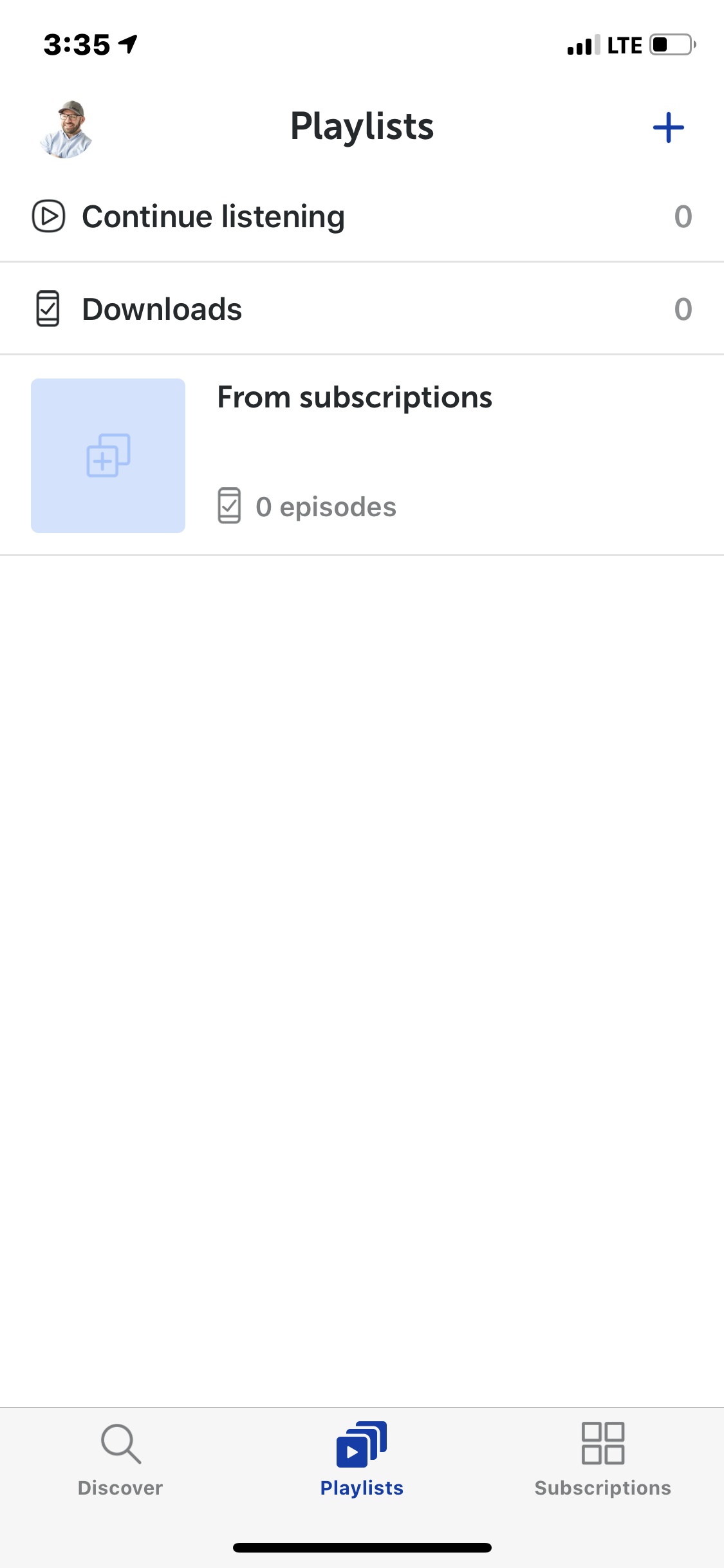
Task: Open the profile avatar
Action: click(x=66, y=128)
